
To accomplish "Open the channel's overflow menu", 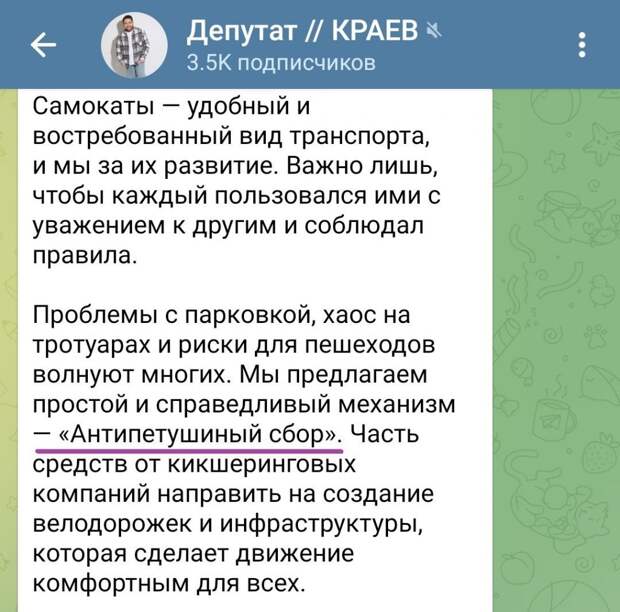I will (581, 45).
